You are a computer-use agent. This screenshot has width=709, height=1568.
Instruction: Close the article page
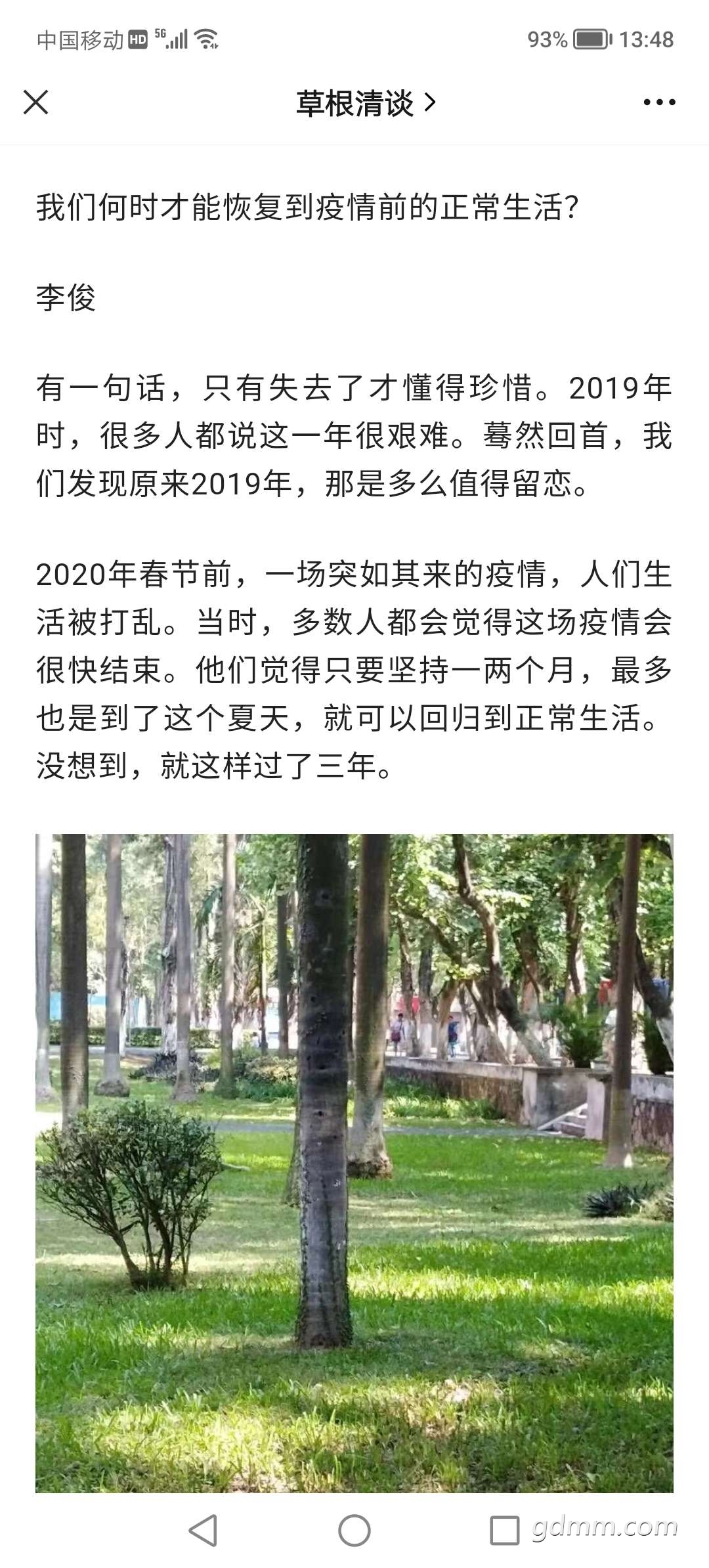pyautogui.click(x=35, y=102)
